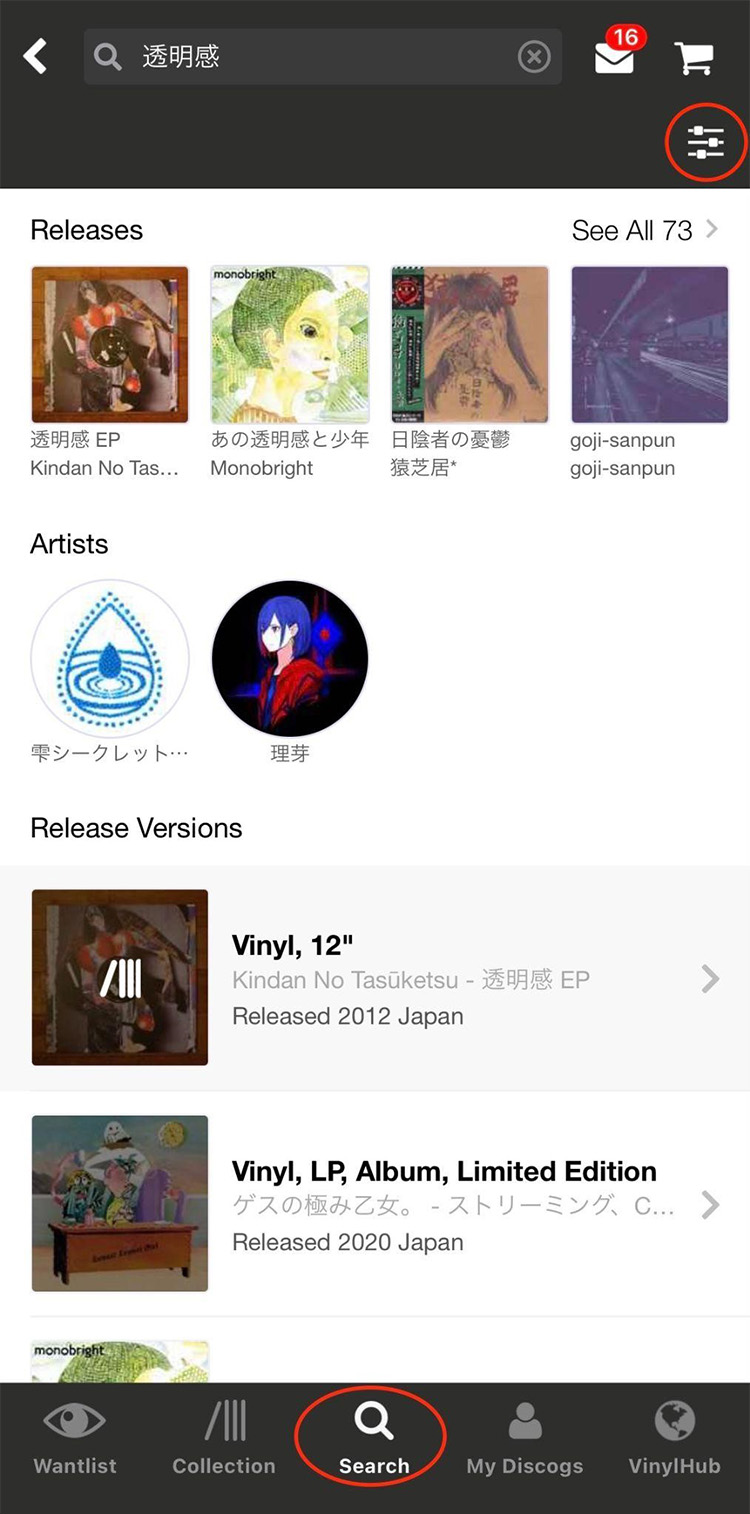Go back using the left arrow
The width and height of the screenshot is (750, 1514).
pos(35,56)
